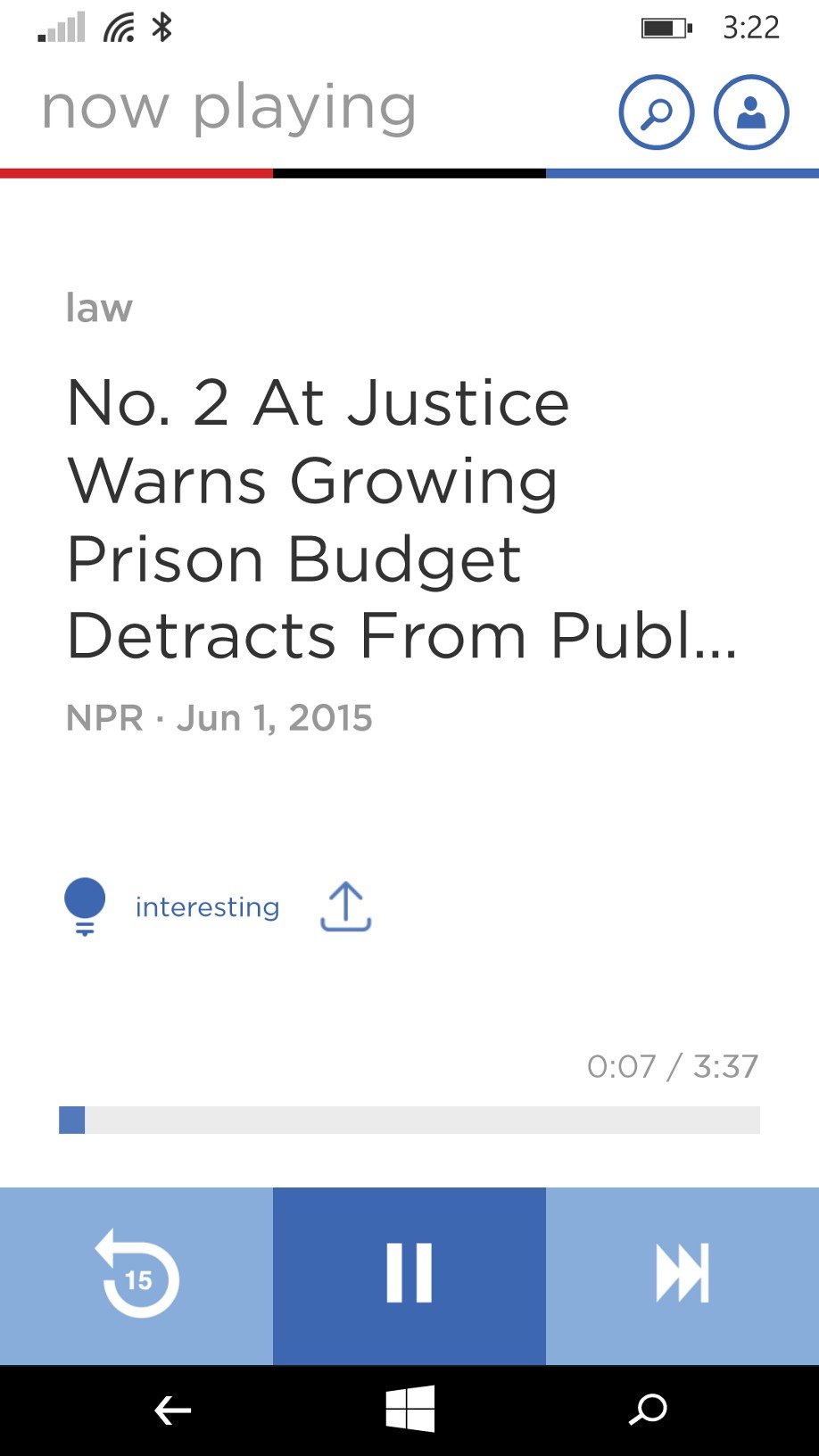Skip to the next story

682,1275
